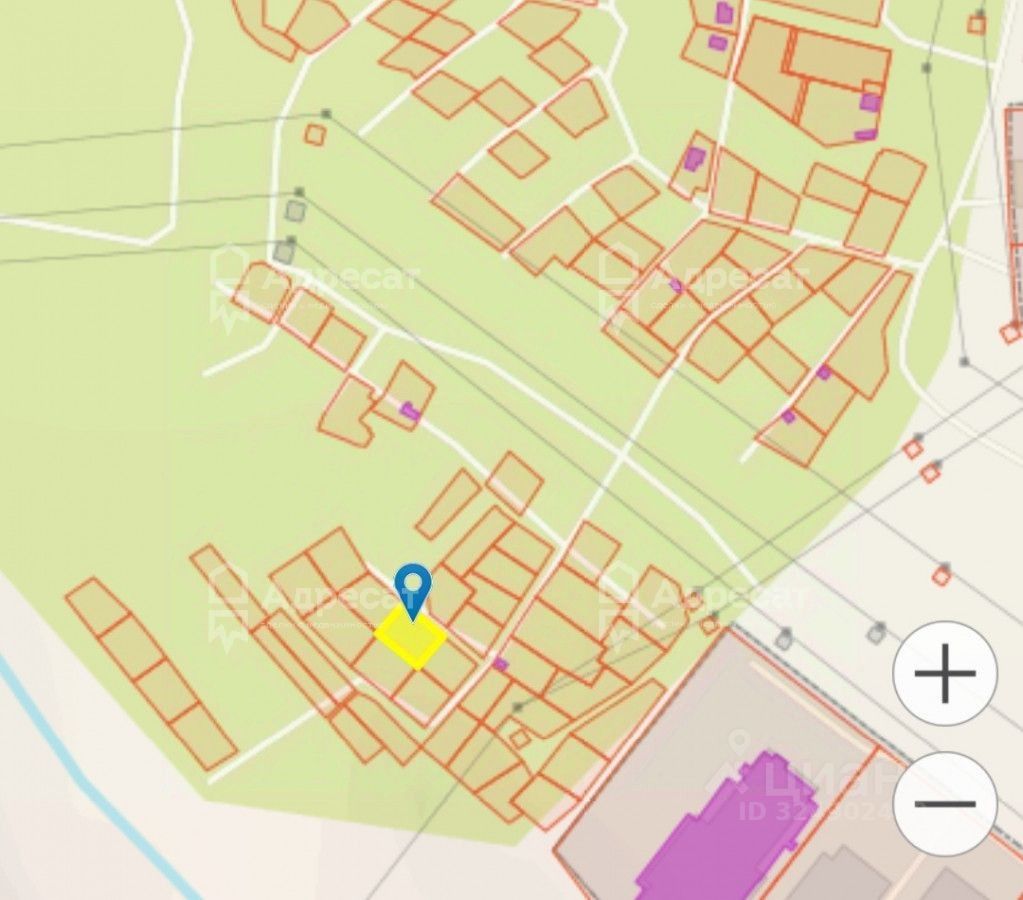1023x900 pixels.
Task: Zoom out of the map
Action: pos(944,803)
